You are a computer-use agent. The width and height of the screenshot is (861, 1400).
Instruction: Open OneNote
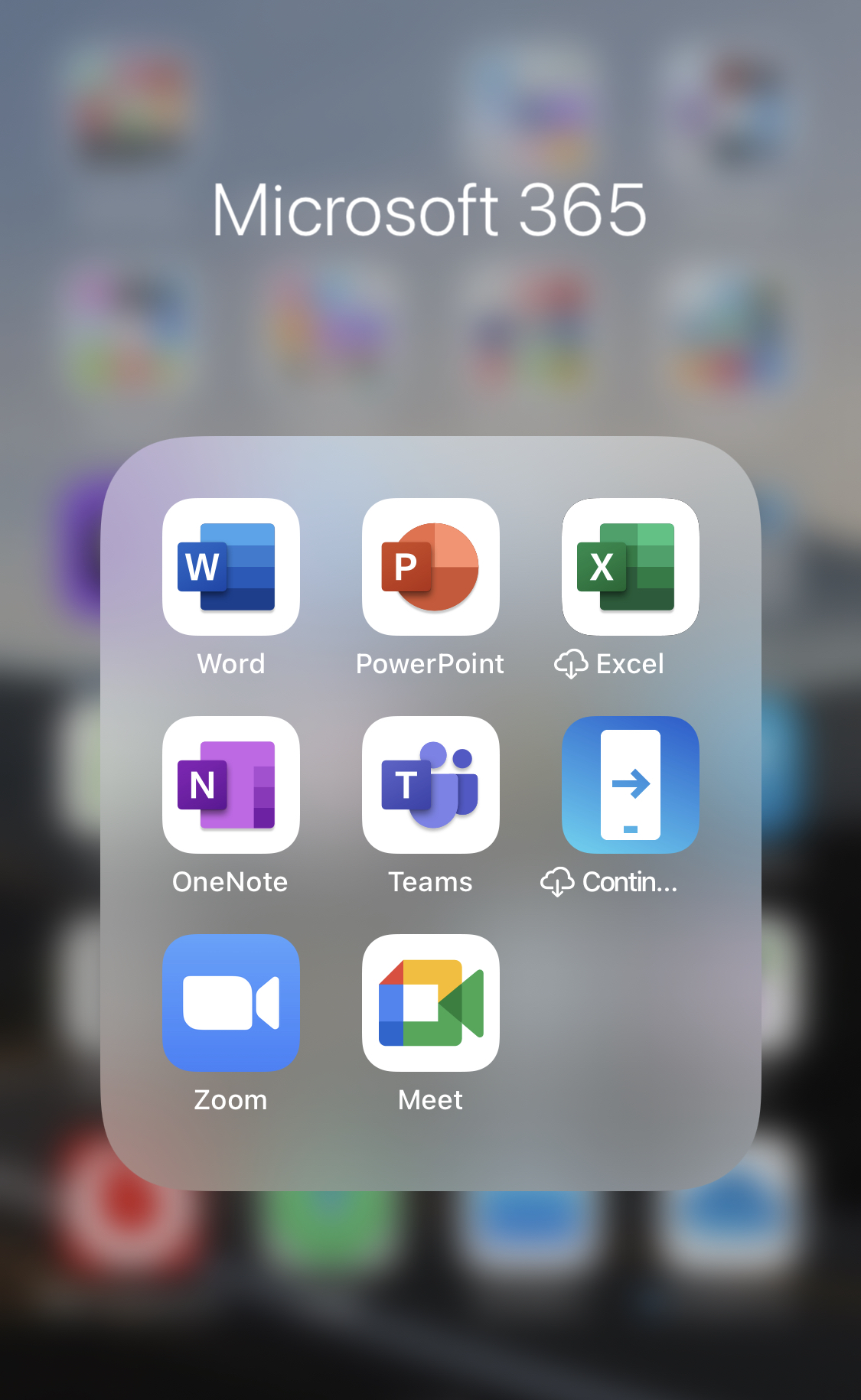pos(230,785)
